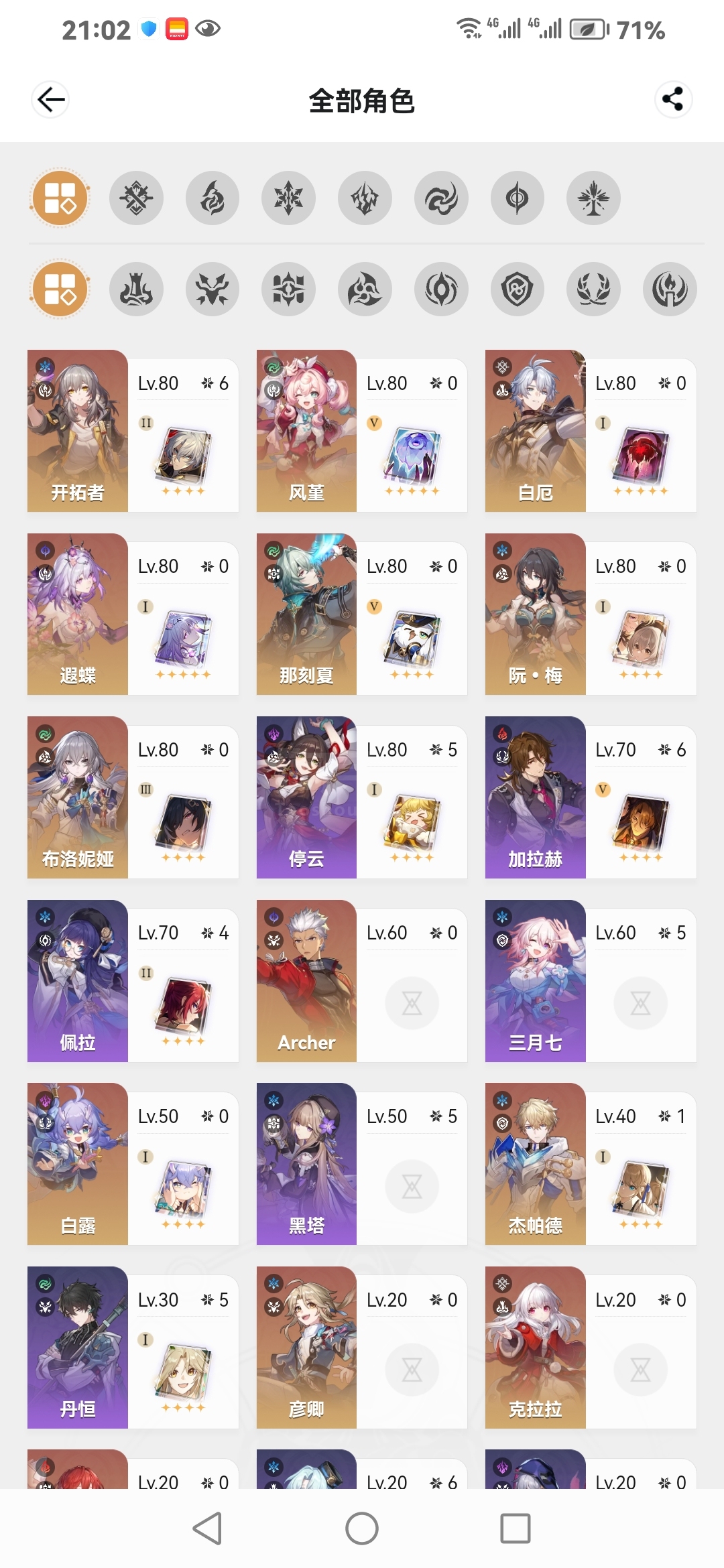The height and width of the screenshot is (1568, 724).
Task: Go back using the top arrow
Action: click(51, 100)
